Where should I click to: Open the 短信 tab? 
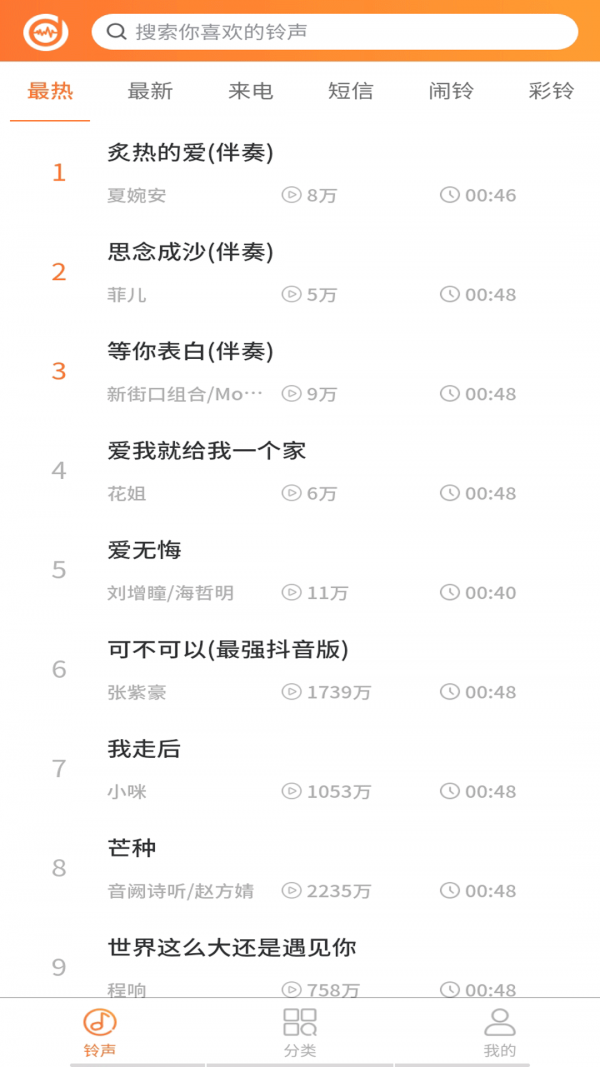(350, 91)
